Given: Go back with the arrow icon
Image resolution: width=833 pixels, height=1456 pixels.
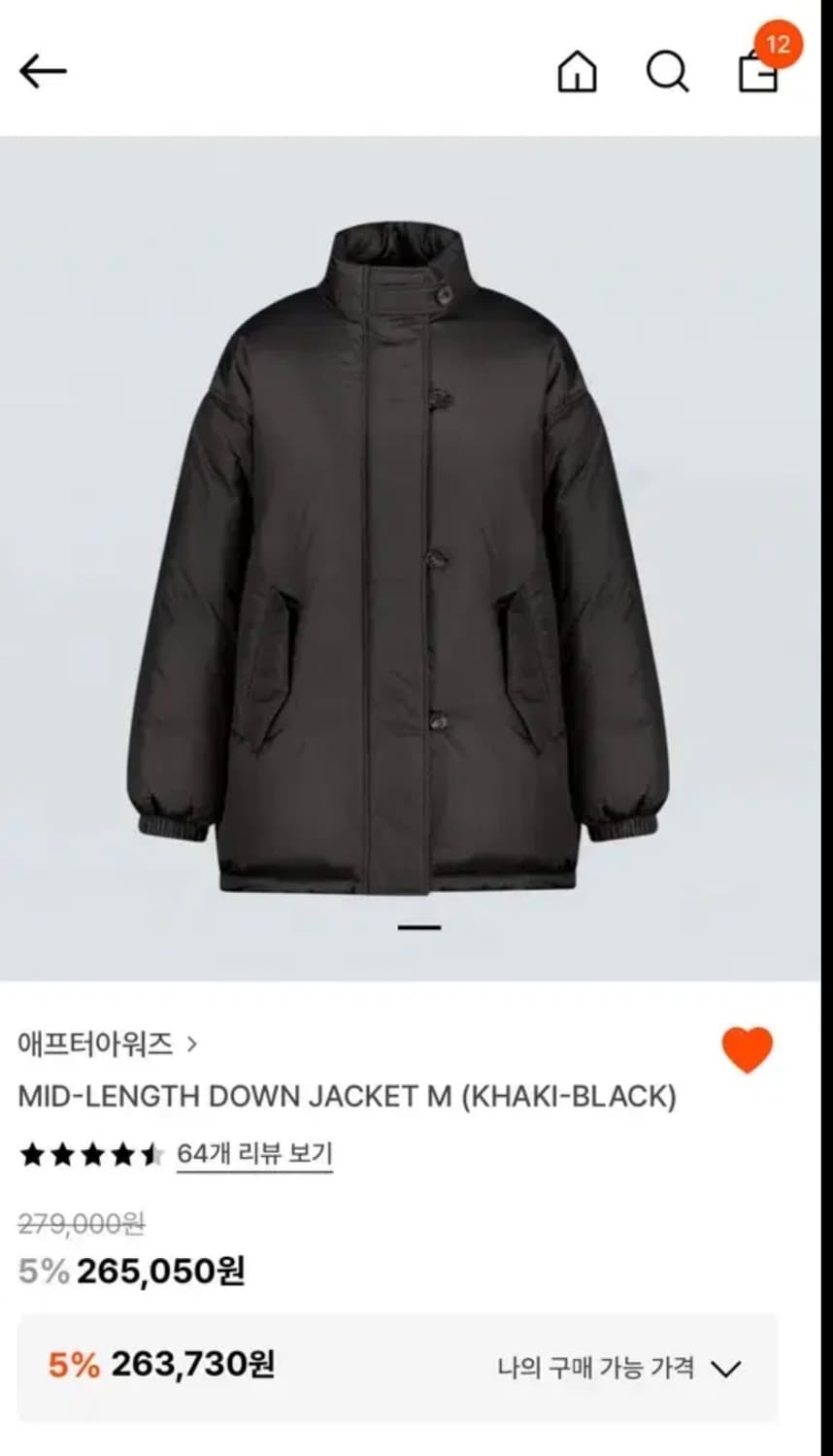Looking at the screenshot, I should tap(43, 71).
